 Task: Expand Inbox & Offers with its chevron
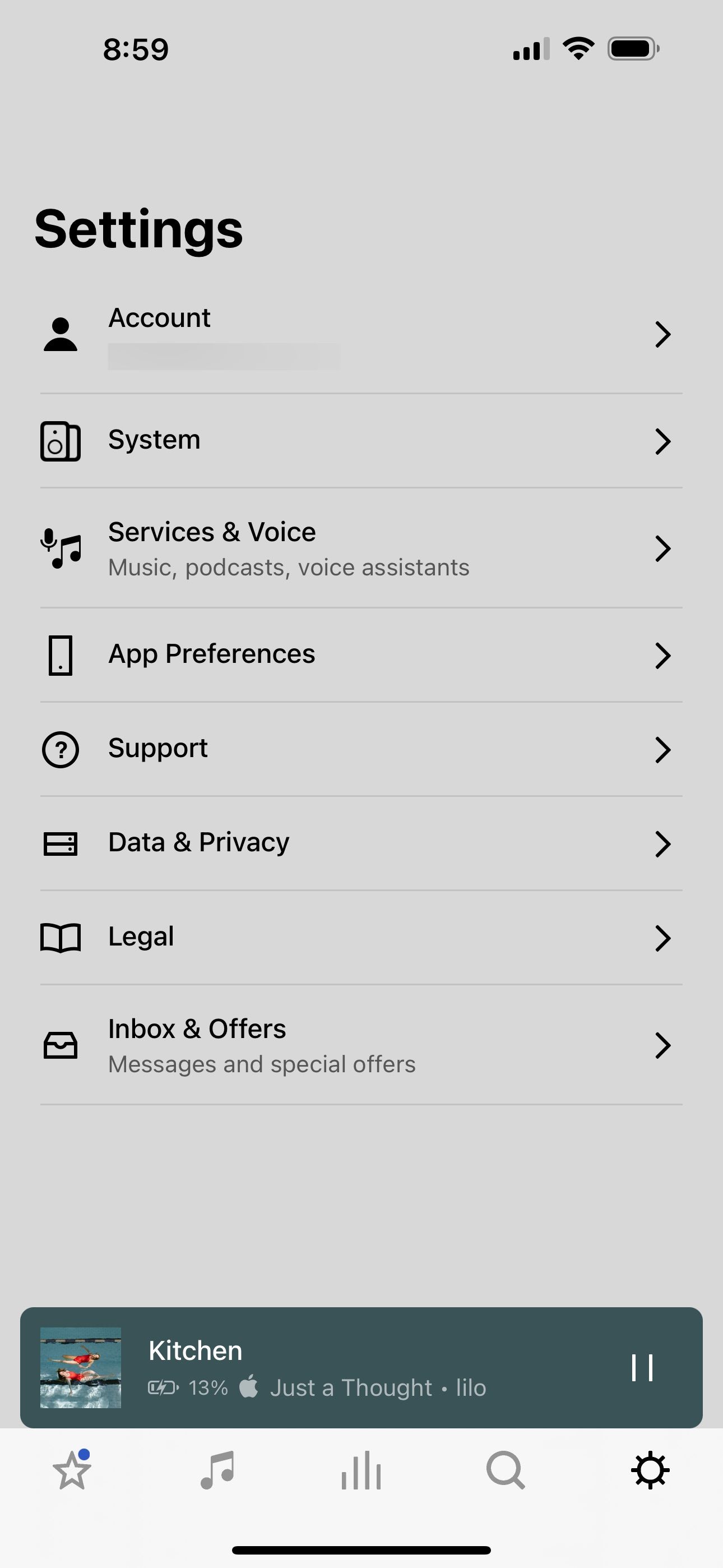click(x=664, y=1045)
